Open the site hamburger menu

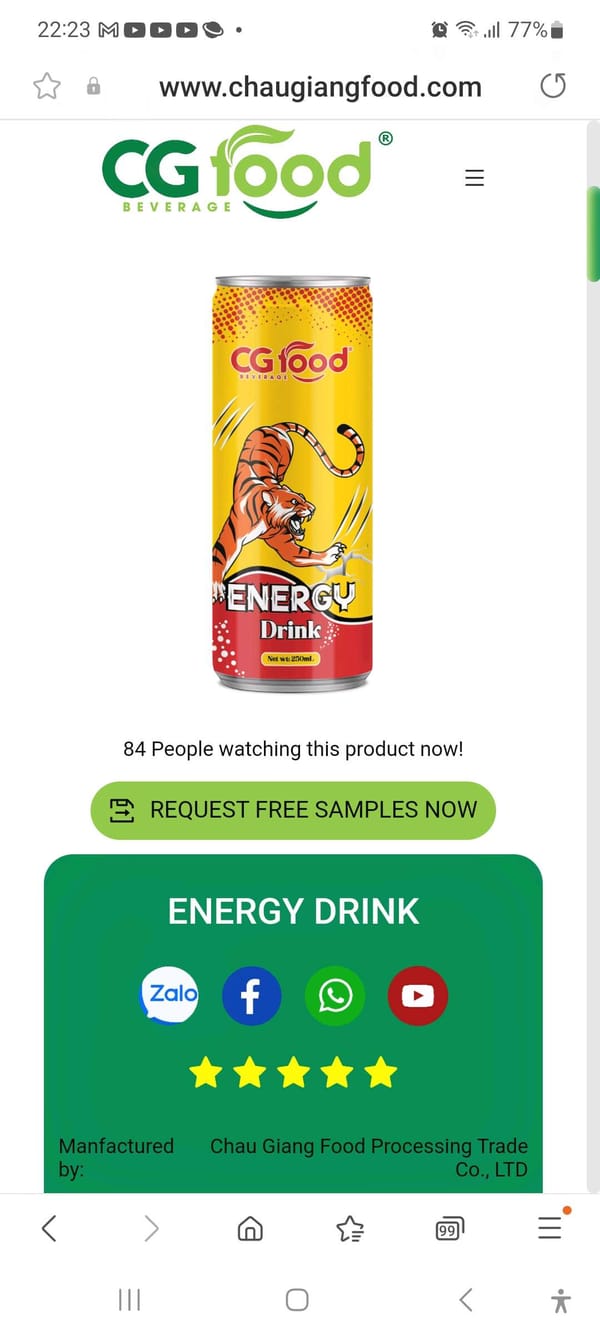pos(475,178)
